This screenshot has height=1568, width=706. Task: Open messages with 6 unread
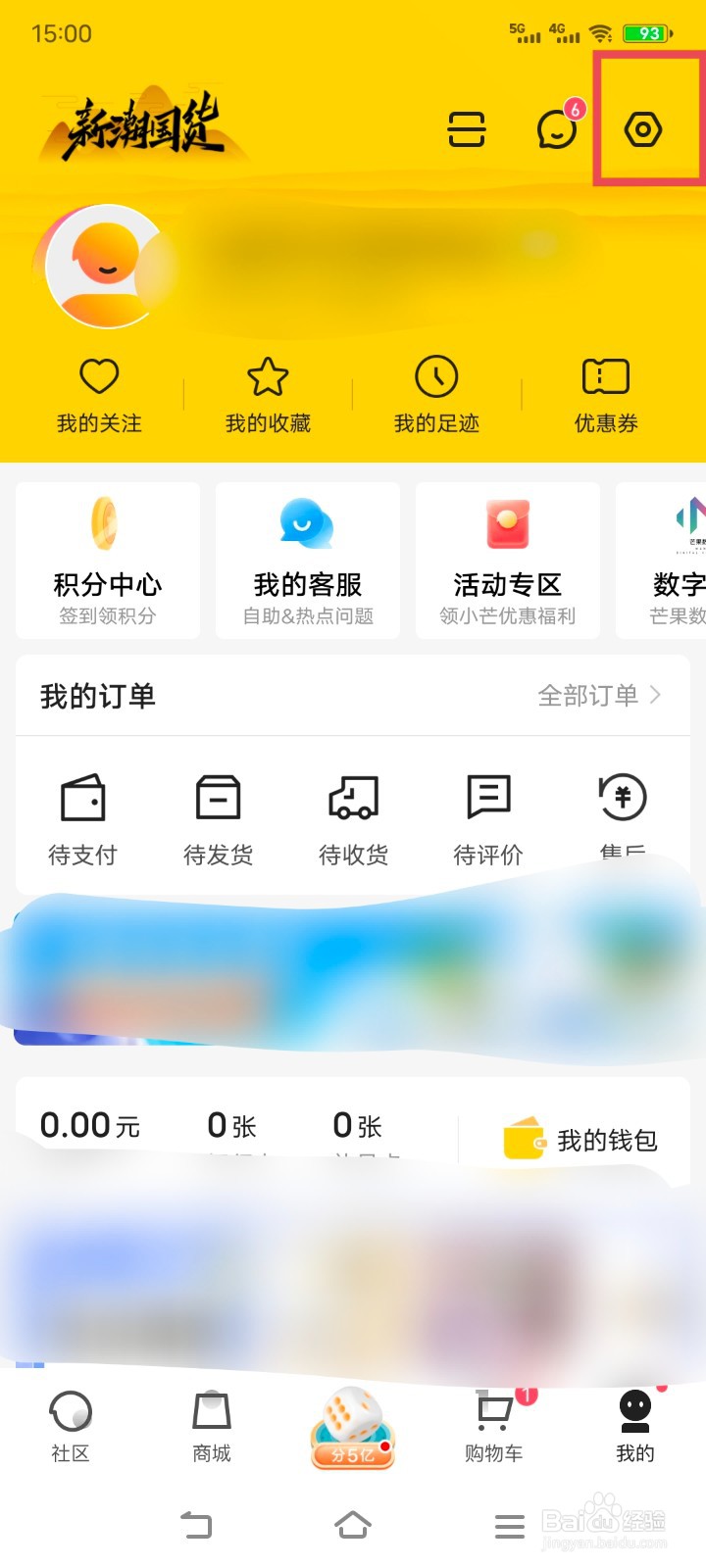[x=557, y=128]
